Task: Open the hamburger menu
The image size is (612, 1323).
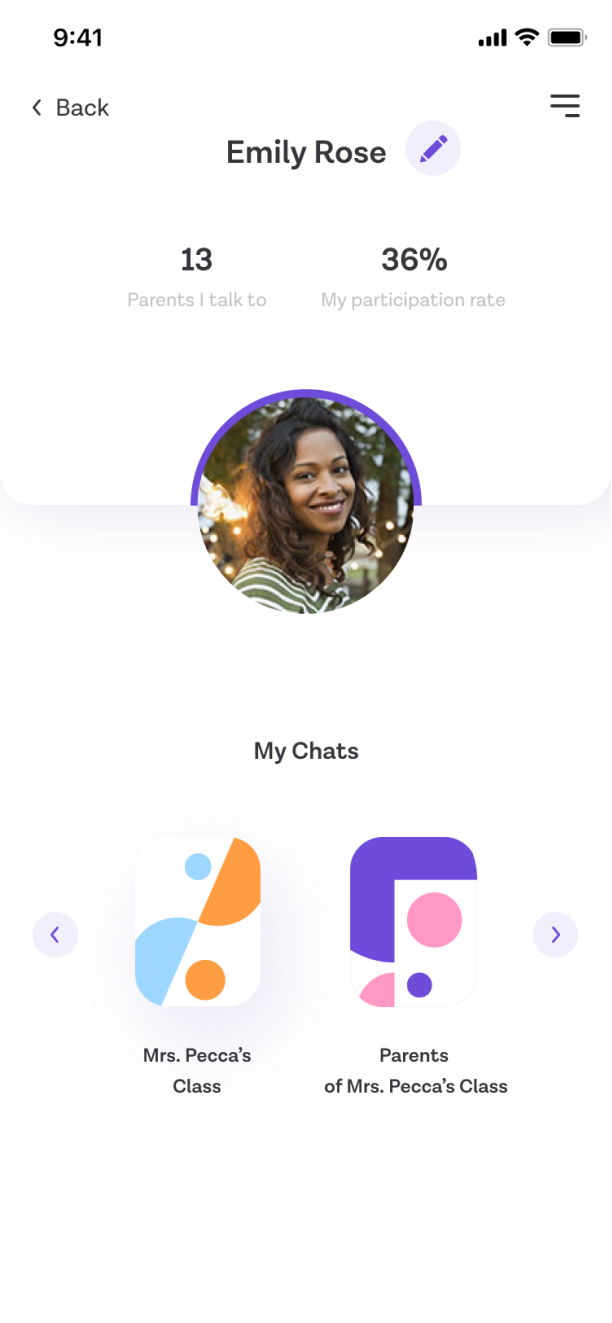Action: 565,106
